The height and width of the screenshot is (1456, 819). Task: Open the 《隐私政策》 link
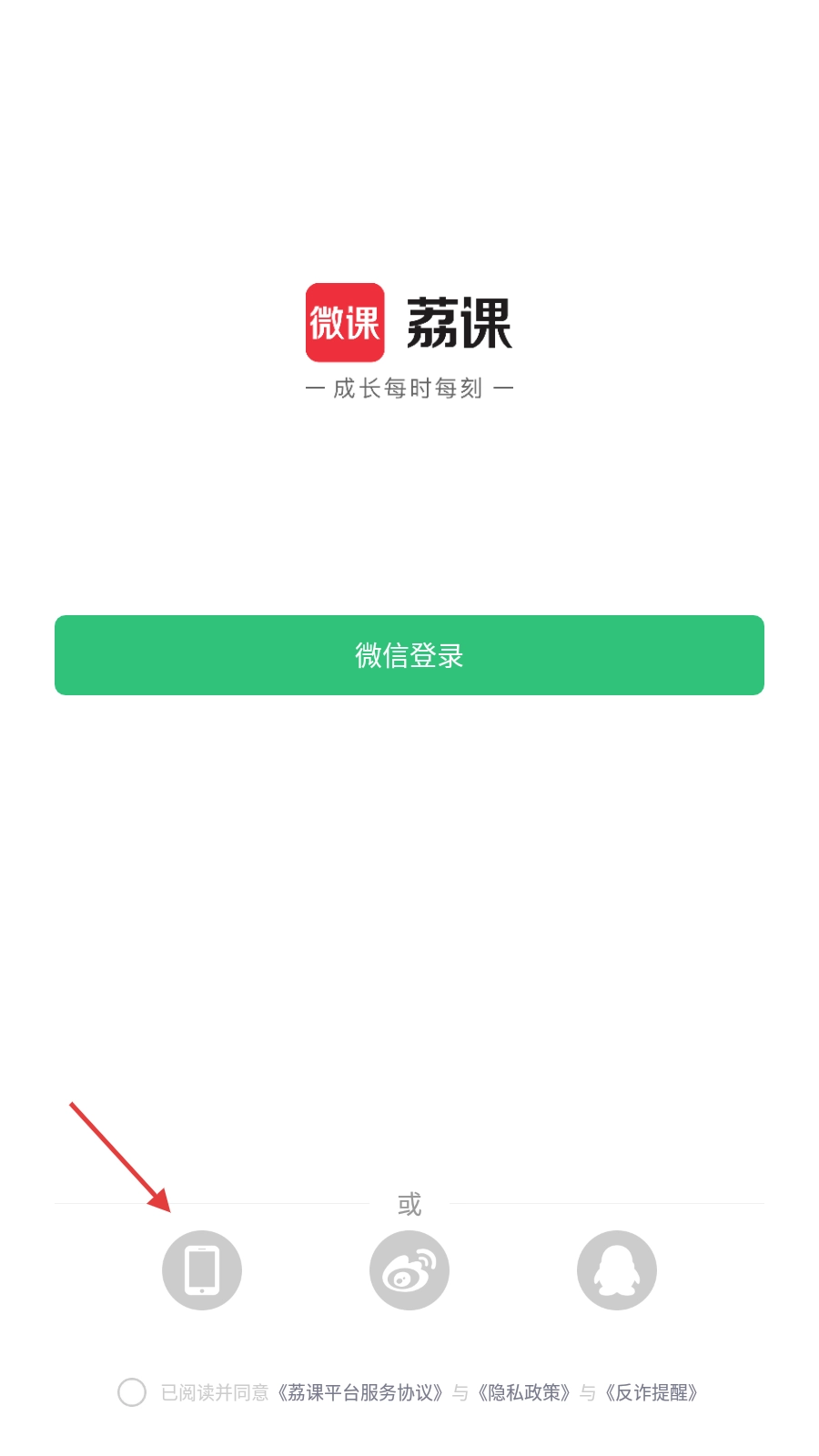[524, 1393]
